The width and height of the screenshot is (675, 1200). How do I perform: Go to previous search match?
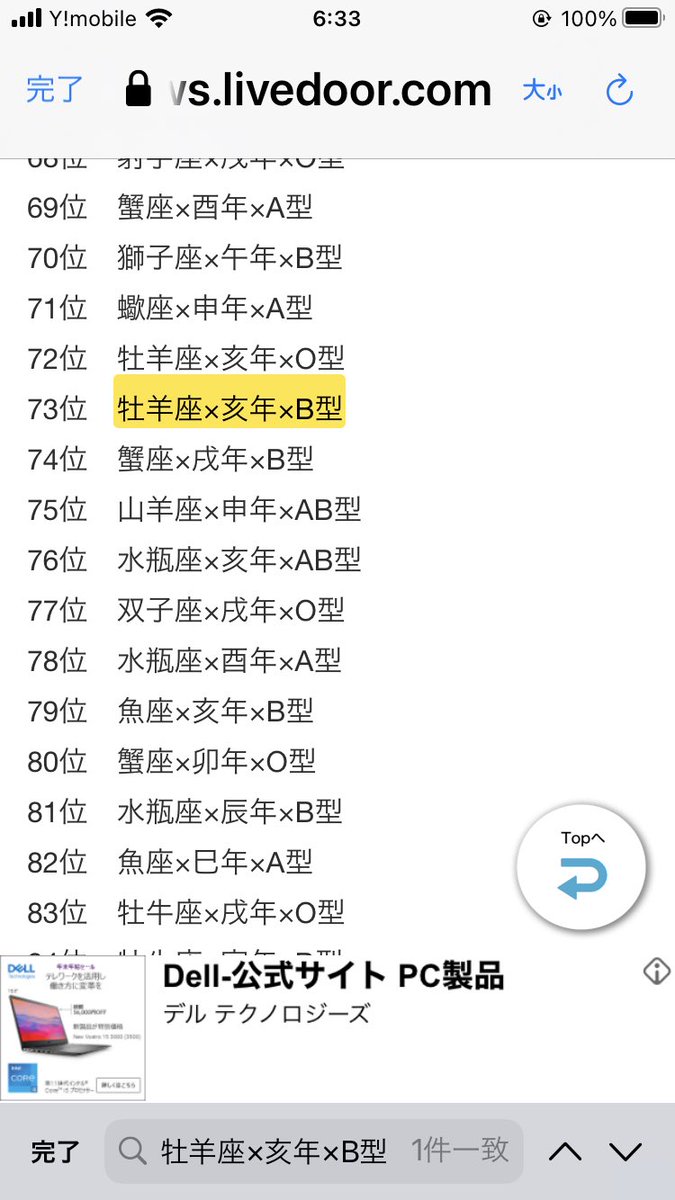(565, 1152)
